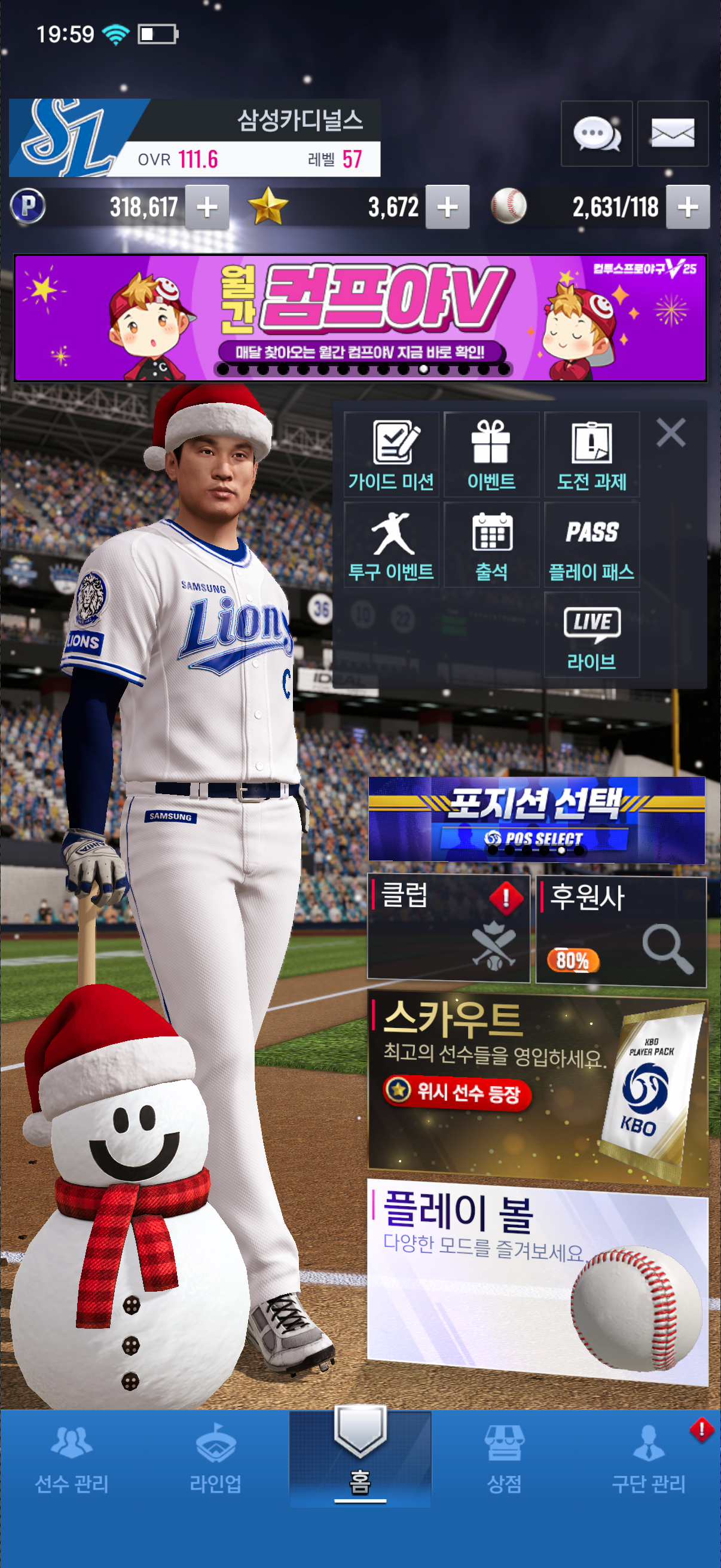Open the 월간 컴프야V banner
The width and height of the screenshot is (721, 1568).
pos(360,318)
